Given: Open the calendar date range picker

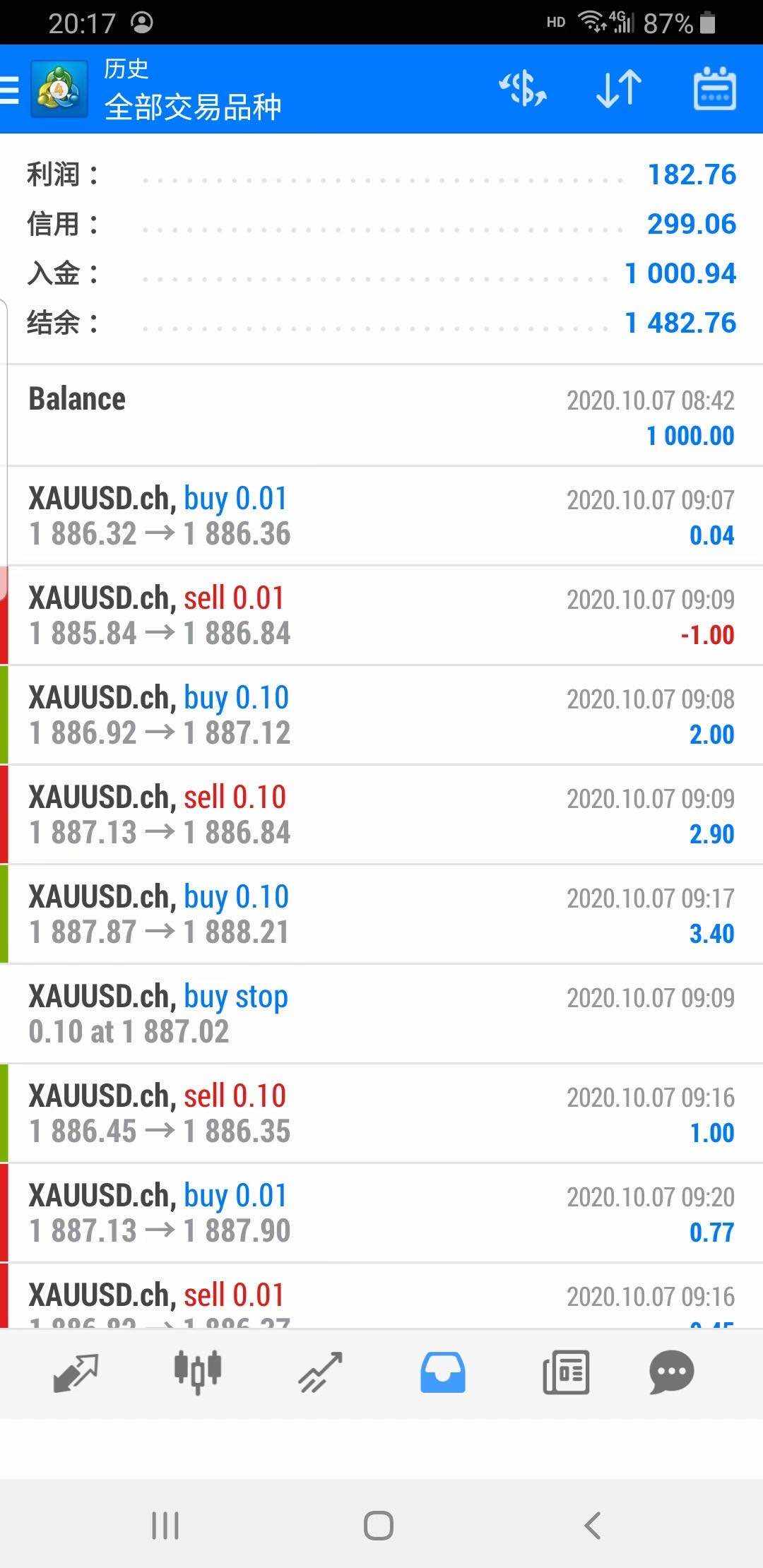Looking at the screenshot, I should click(714, 89).
